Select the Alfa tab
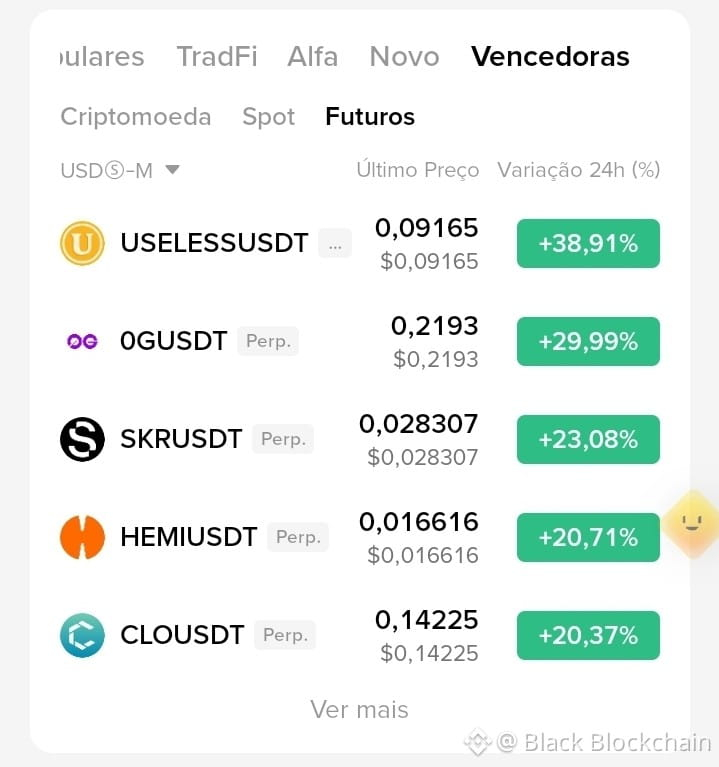 tap(313, 56)
